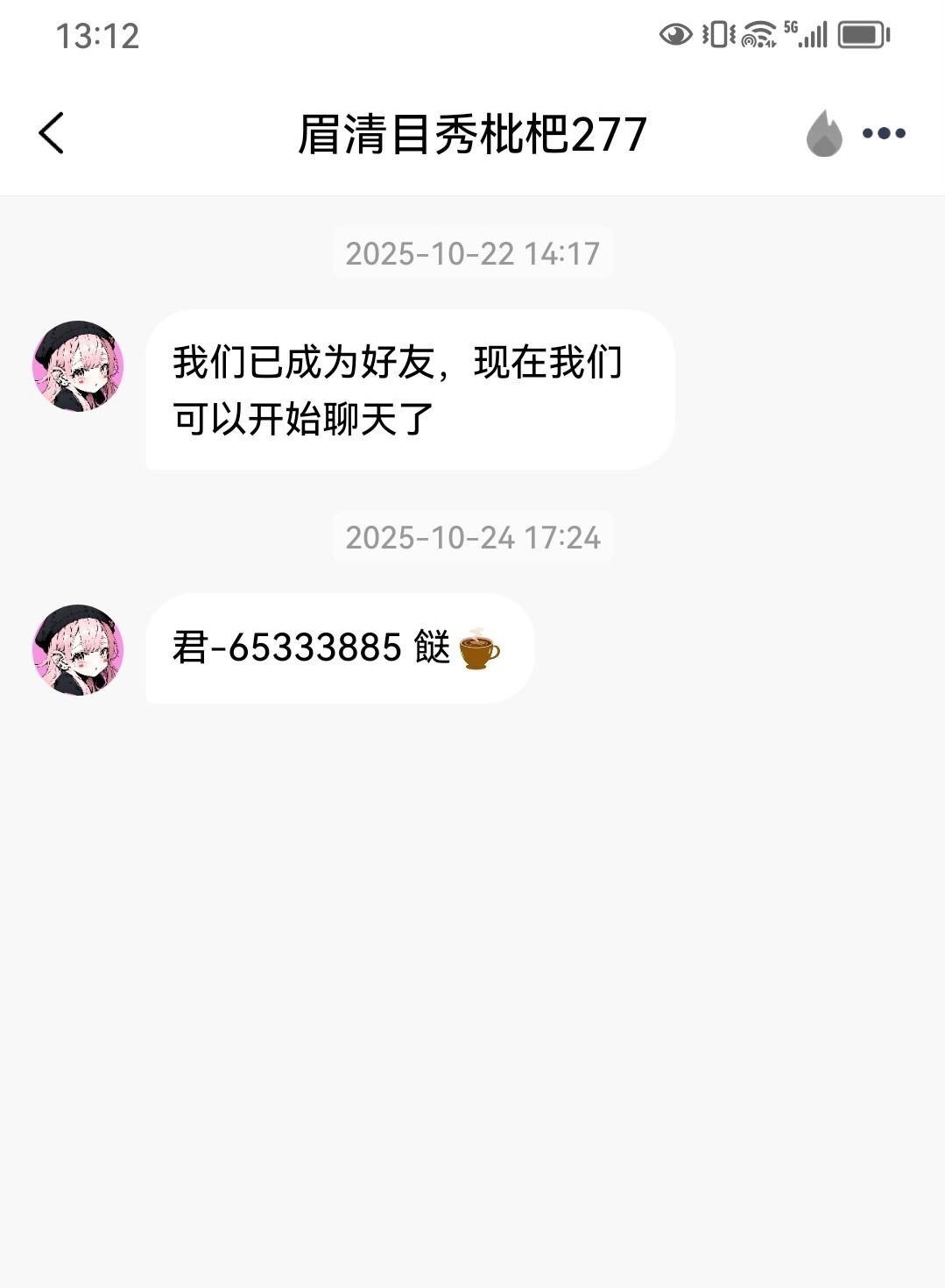Viewport: 945px width, 1288px height.
Task: Open avatar beside the friend-added message
Action: [78, 366]
